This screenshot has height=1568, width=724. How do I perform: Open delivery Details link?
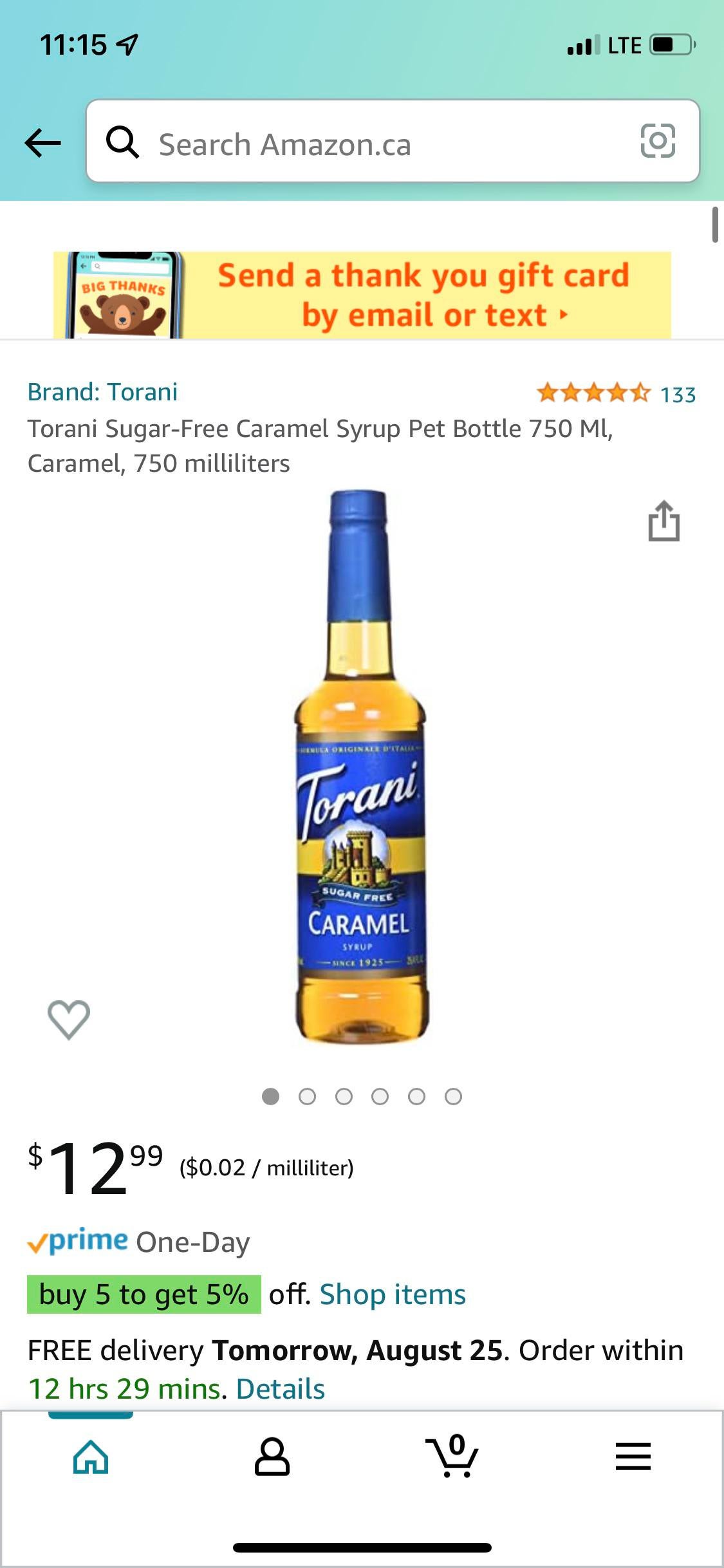(281, 1389)
